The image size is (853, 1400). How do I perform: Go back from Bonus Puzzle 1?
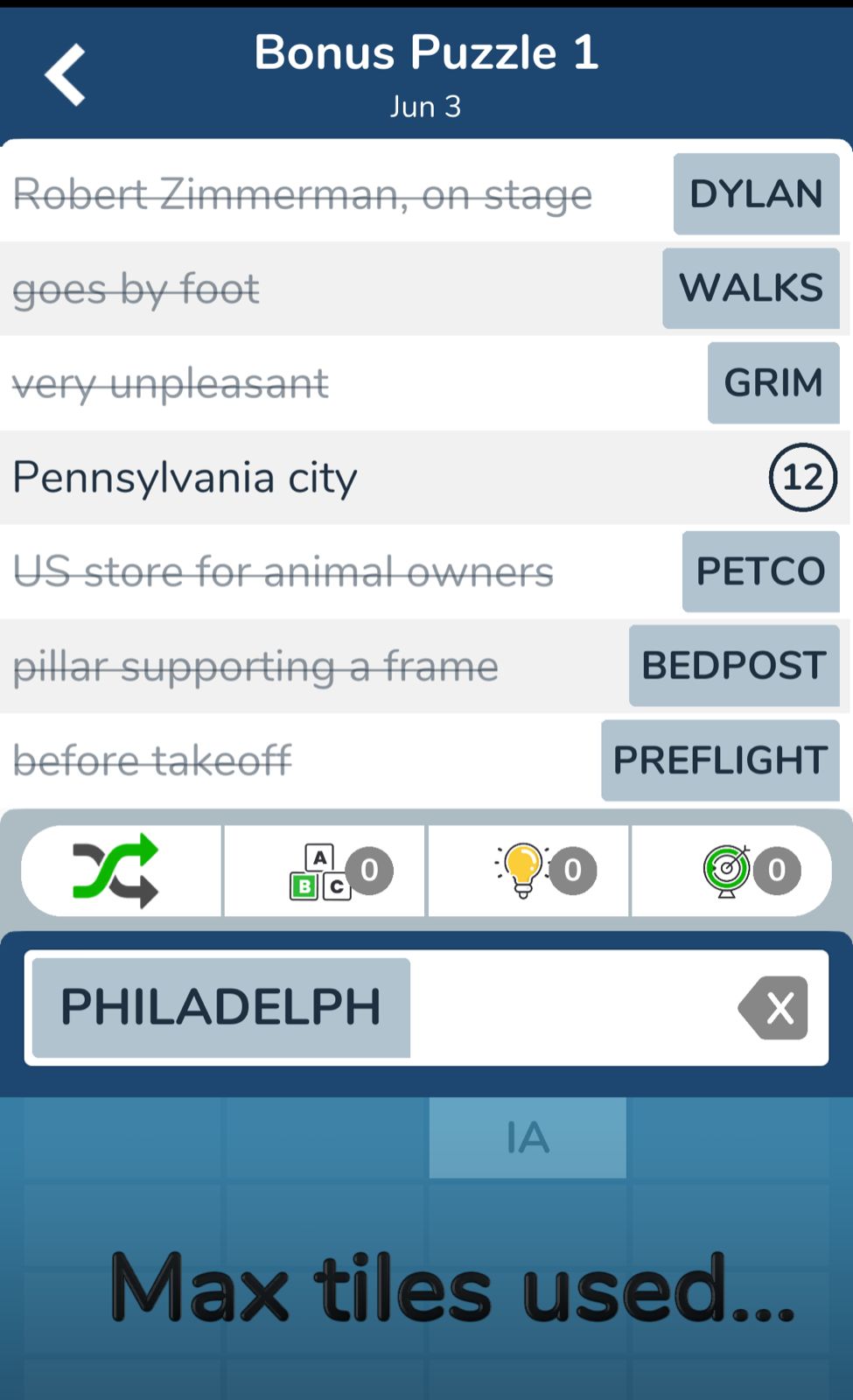66,75
